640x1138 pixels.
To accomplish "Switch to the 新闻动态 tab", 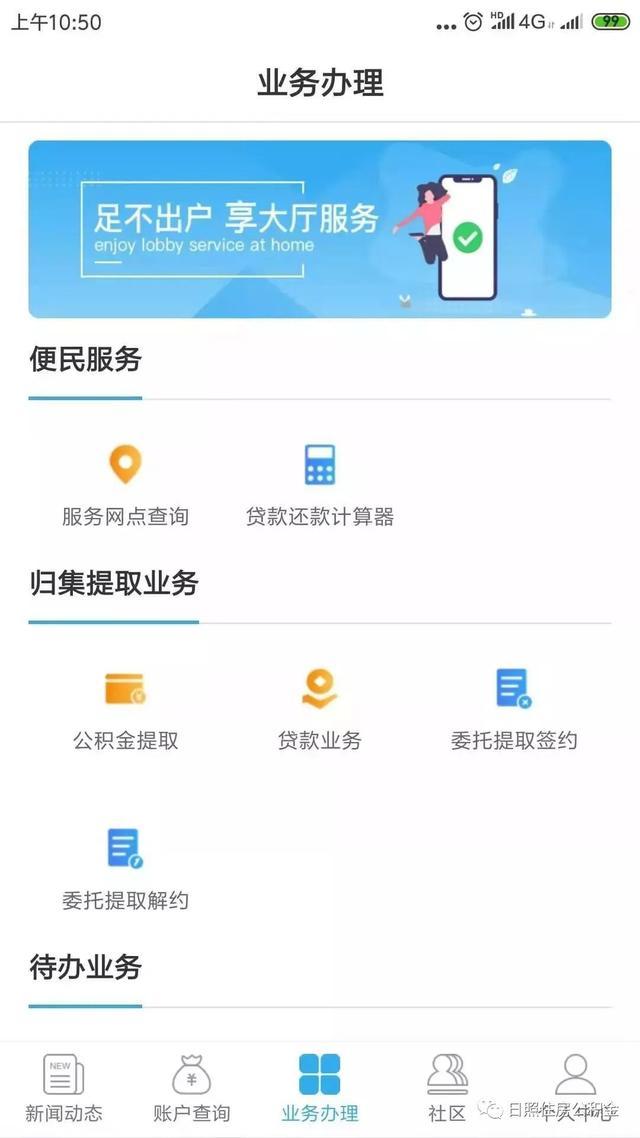I will (64, 1088).
